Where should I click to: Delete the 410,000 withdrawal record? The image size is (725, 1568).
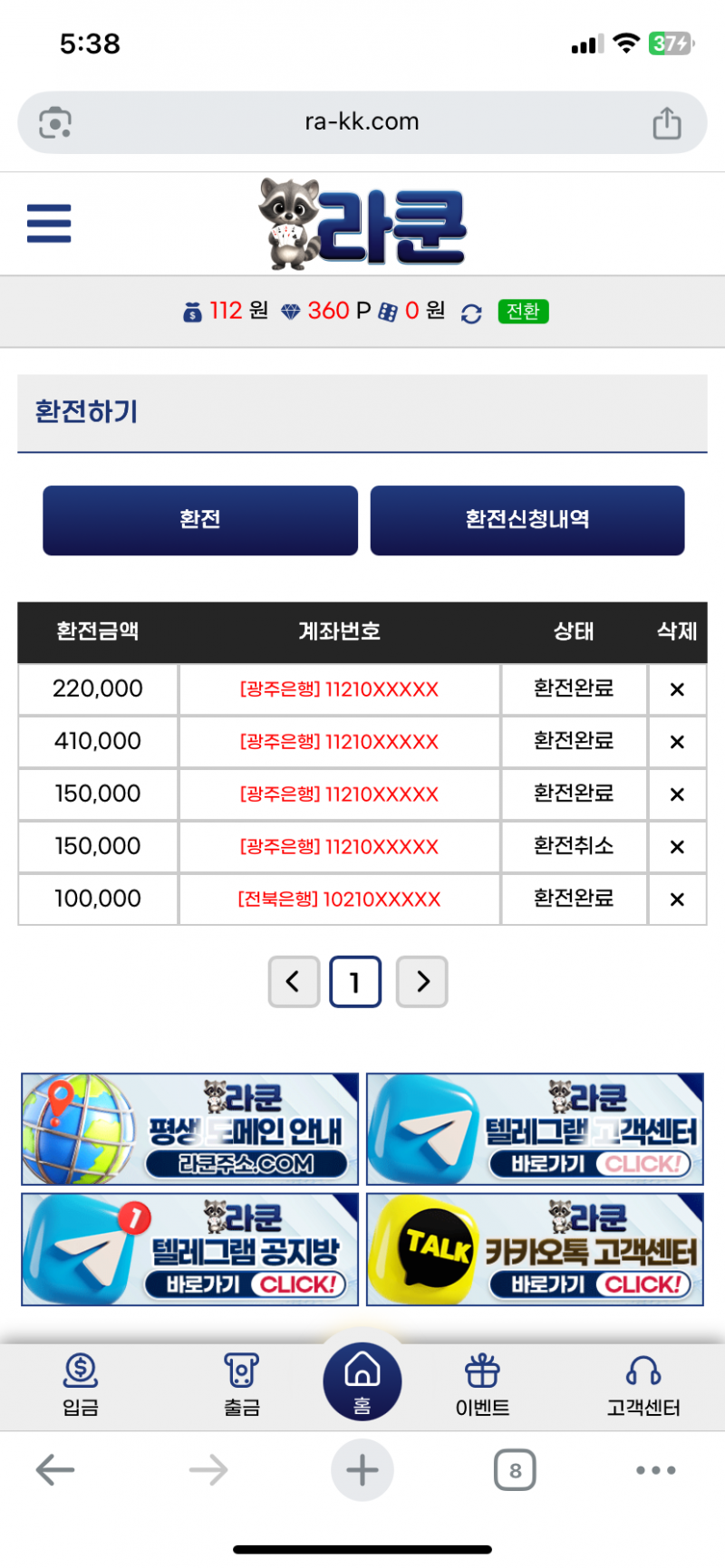tap(676, 742)
